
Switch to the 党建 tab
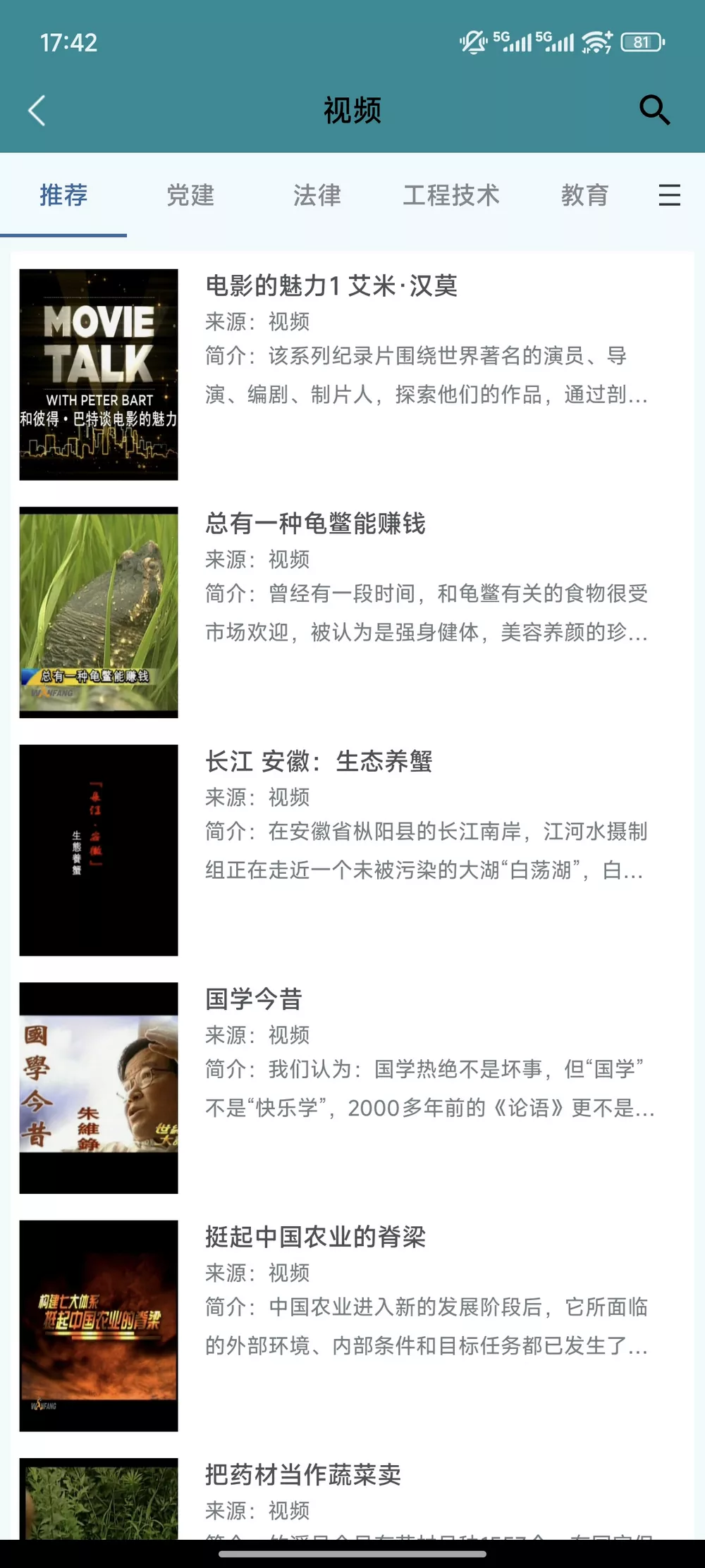[190, 196]
